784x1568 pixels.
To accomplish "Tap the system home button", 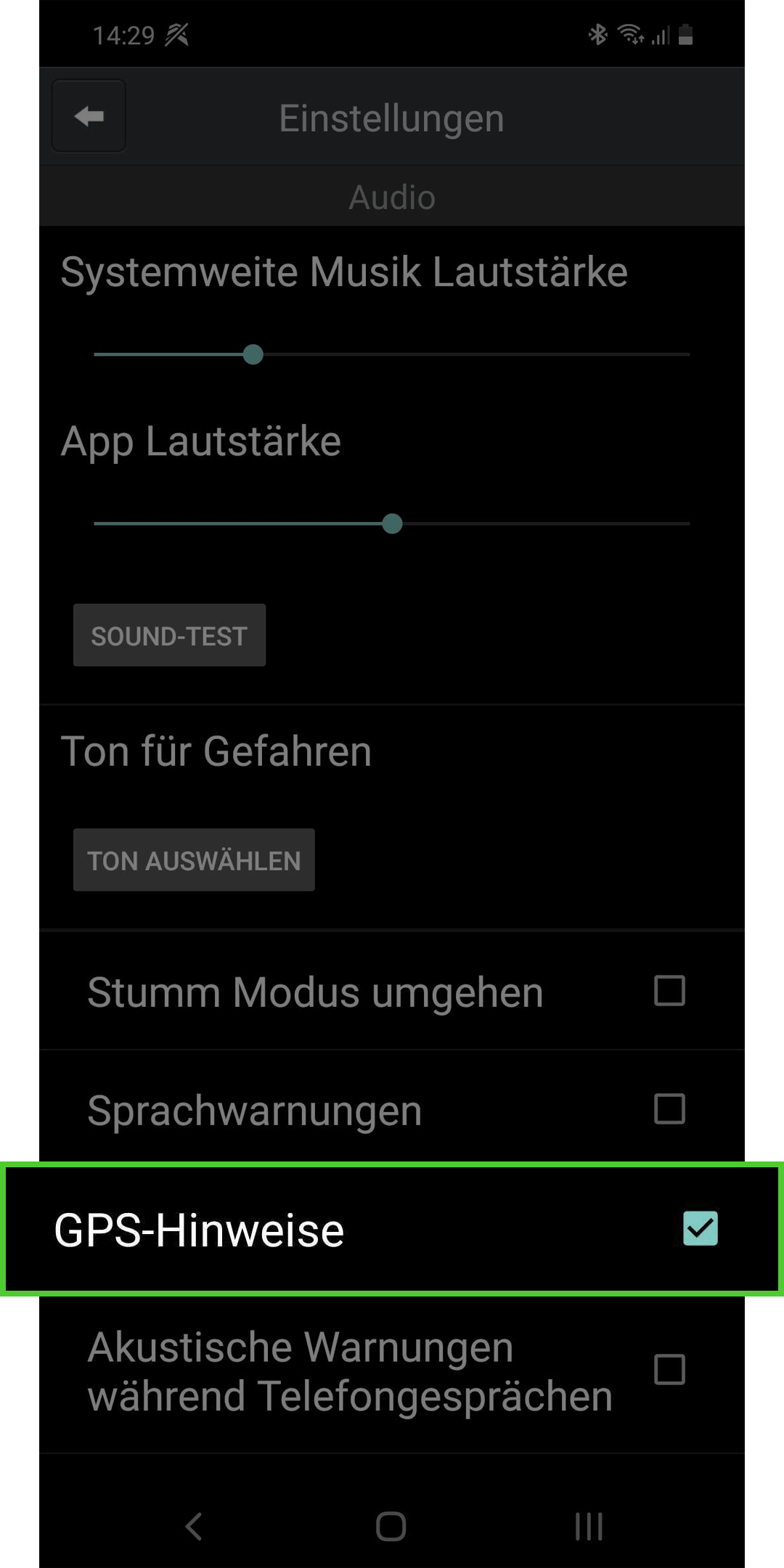I will point(391,1526).
